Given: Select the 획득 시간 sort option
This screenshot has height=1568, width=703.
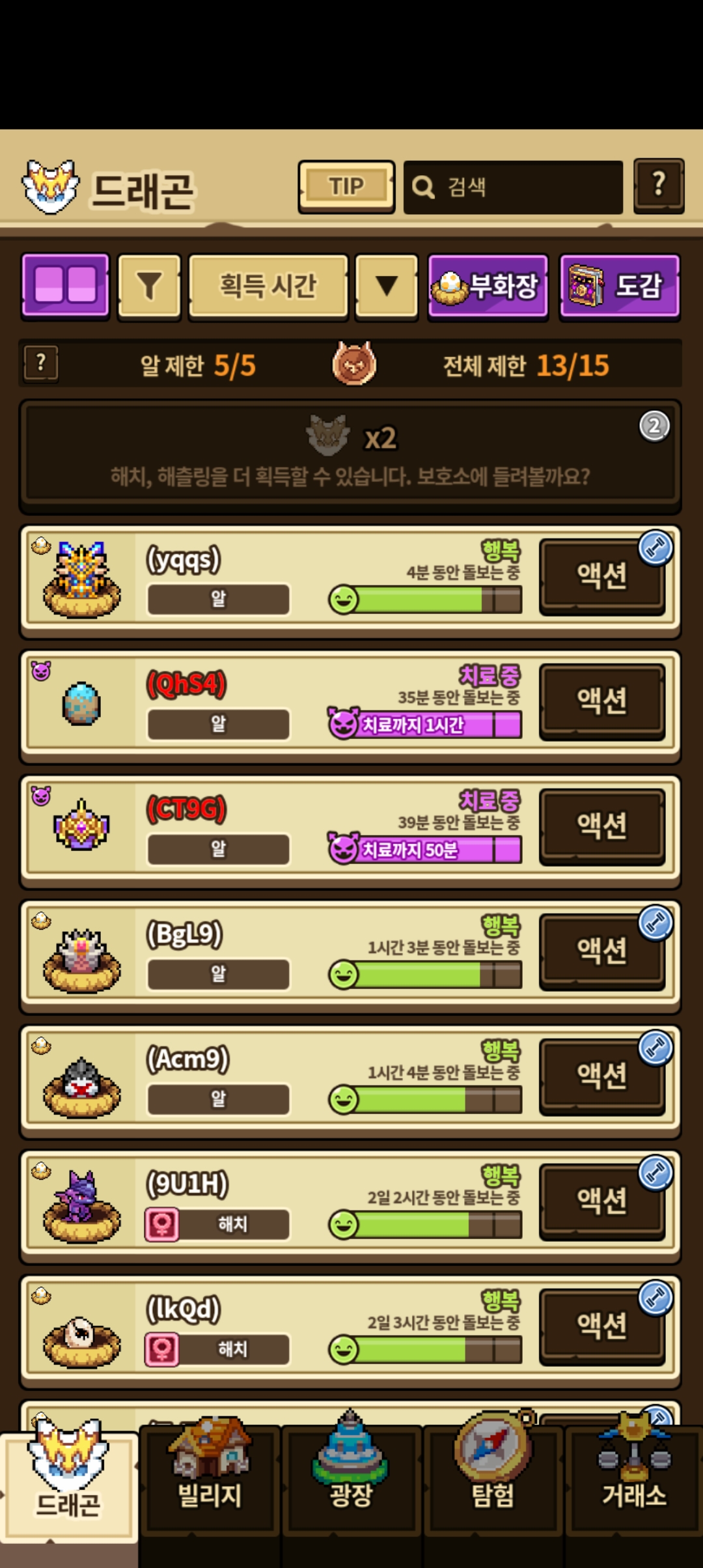Looking at the screenshot, I should [x=268, y=287].
